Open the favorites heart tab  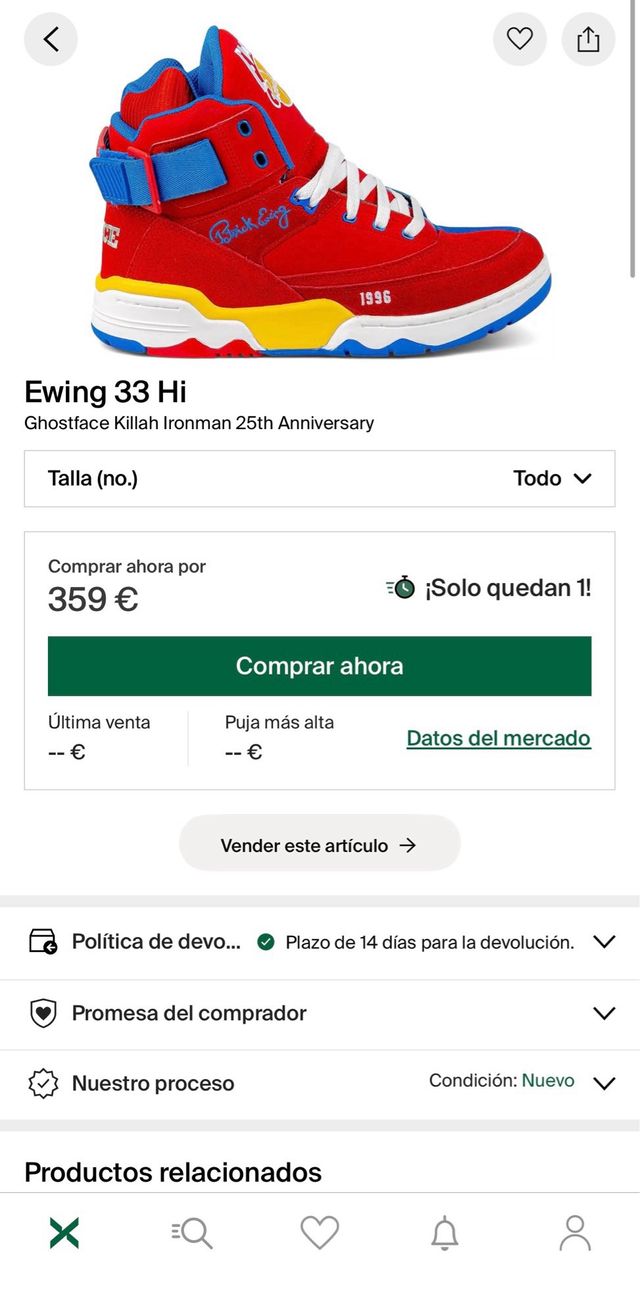(x=320, y=1233)
